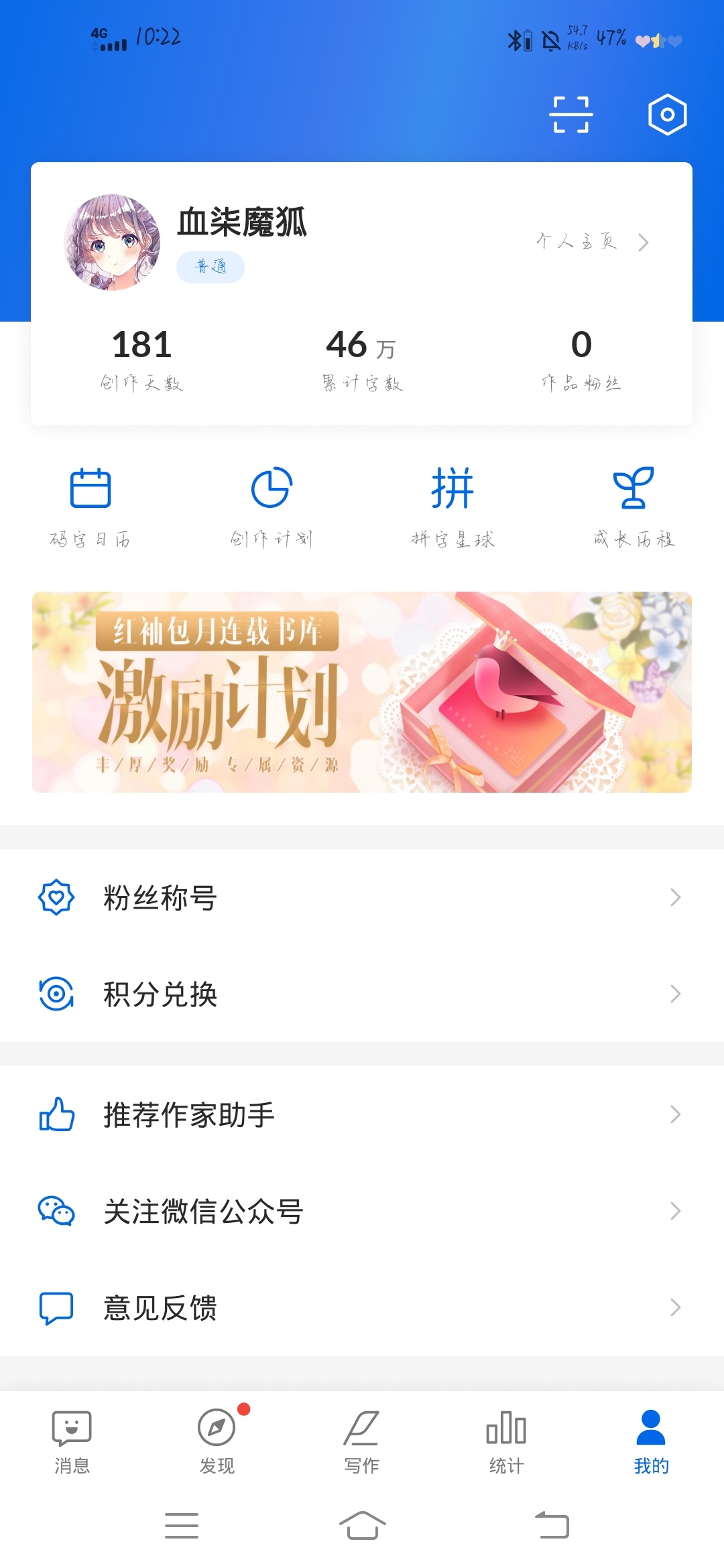The width and height of the screenshot is (724, 1568).
Task: Tap the profile avatar of 血柒魔狐
Action: (113, 243)
